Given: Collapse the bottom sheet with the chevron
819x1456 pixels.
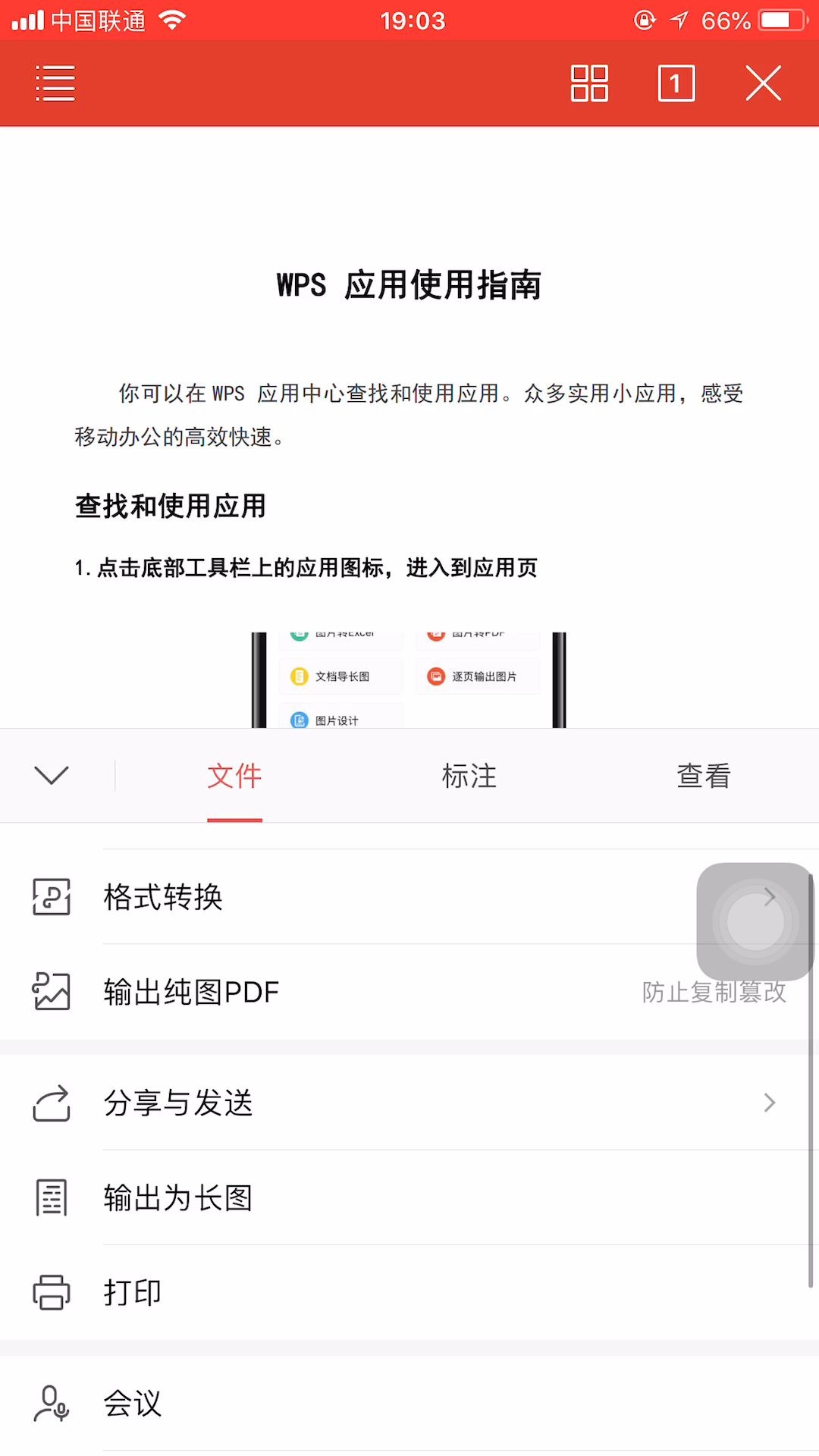Looking at the screenshot, I should tap(50, 776).
